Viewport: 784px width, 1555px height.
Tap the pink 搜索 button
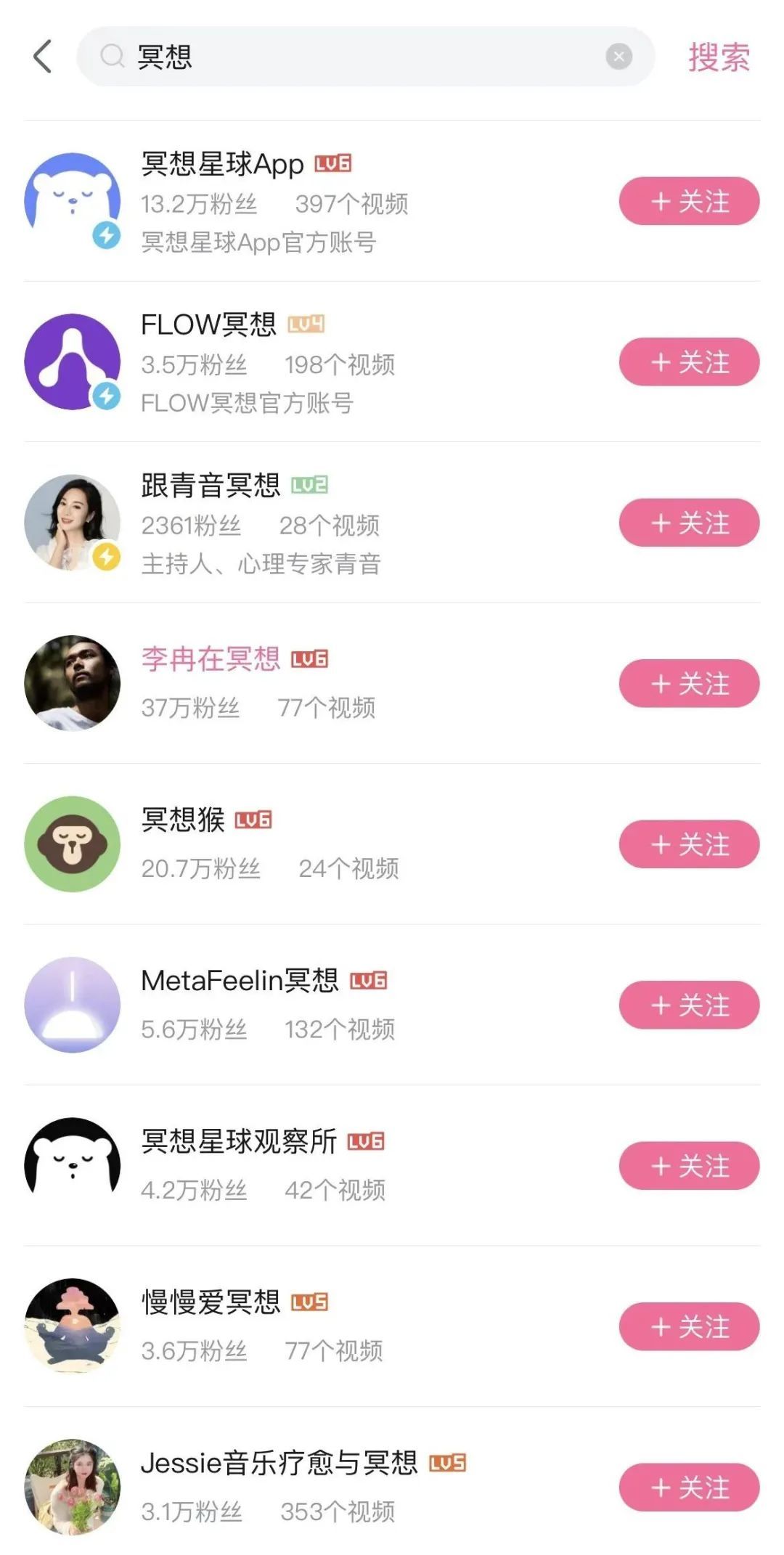click(x=719, y=57)
